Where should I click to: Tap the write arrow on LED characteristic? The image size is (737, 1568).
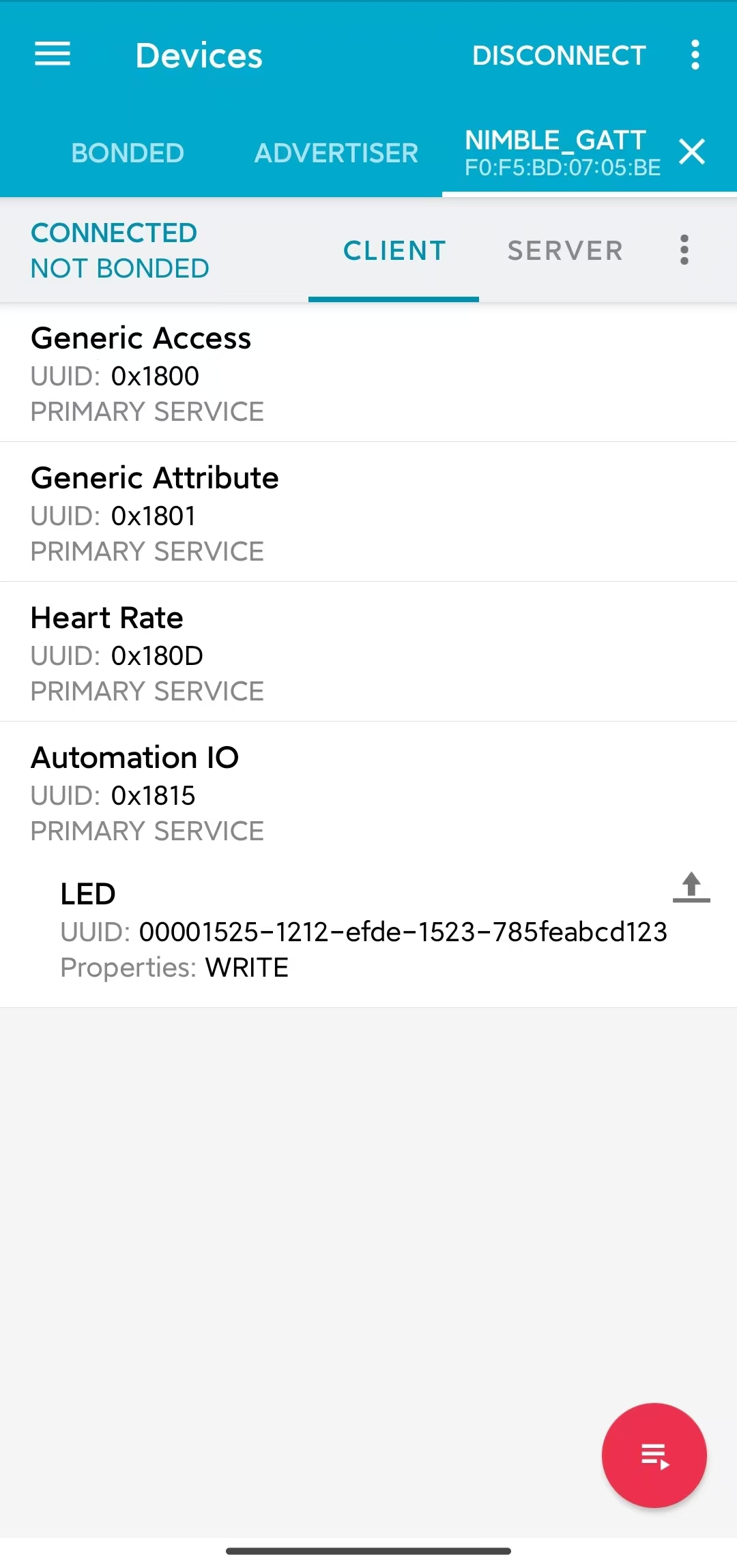pyautogui.click(x=691, y=887)
